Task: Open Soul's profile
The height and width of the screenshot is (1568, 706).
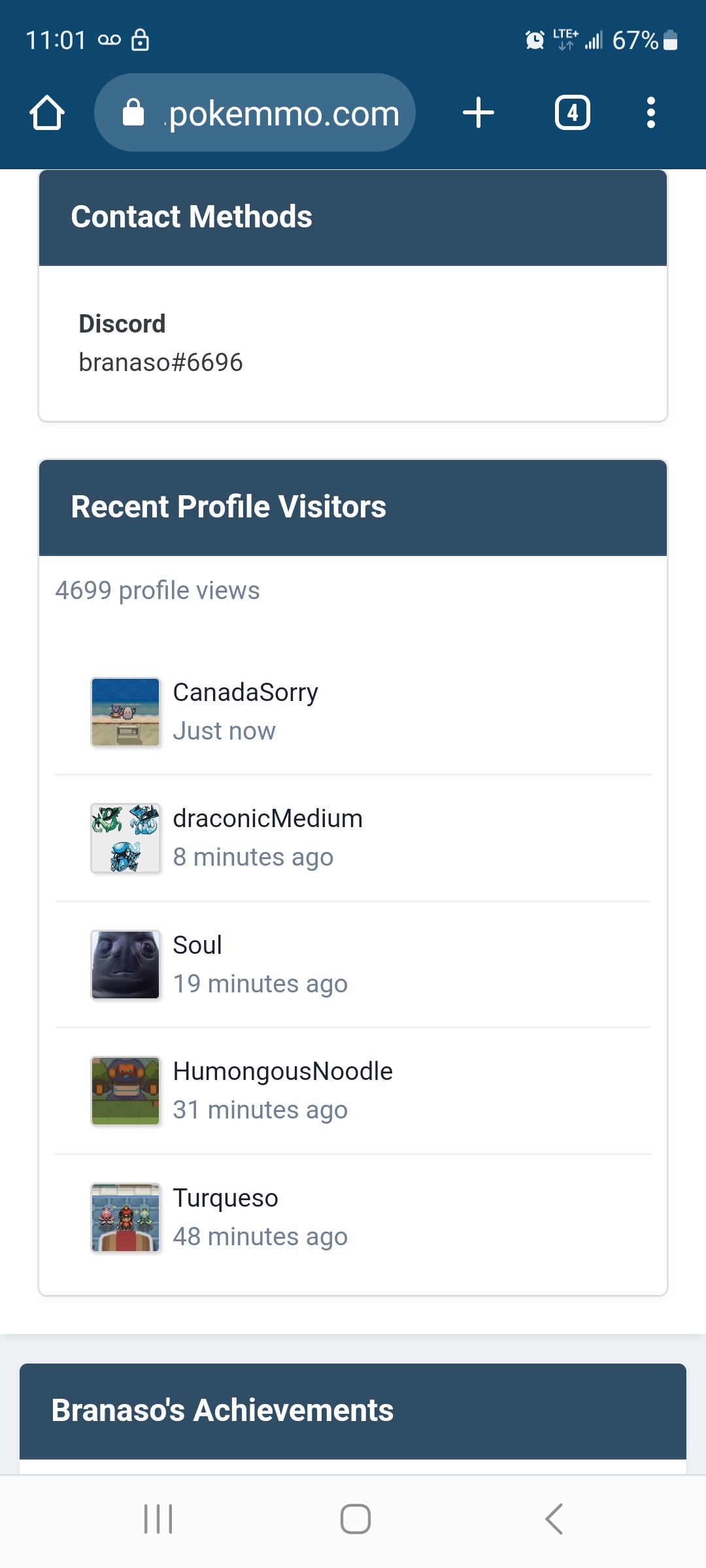Action: coord(197,945)
